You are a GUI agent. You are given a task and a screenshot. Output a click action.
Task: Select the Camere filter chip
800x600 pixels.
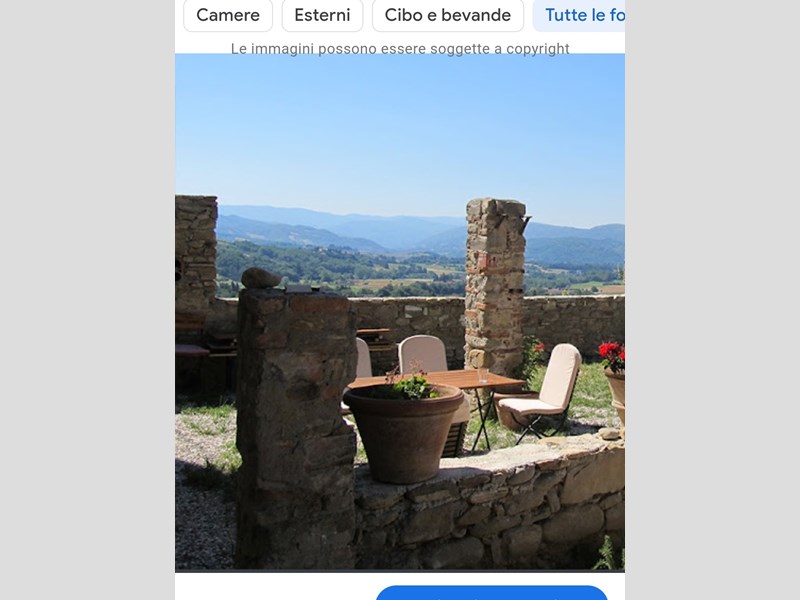coord(228,15)
